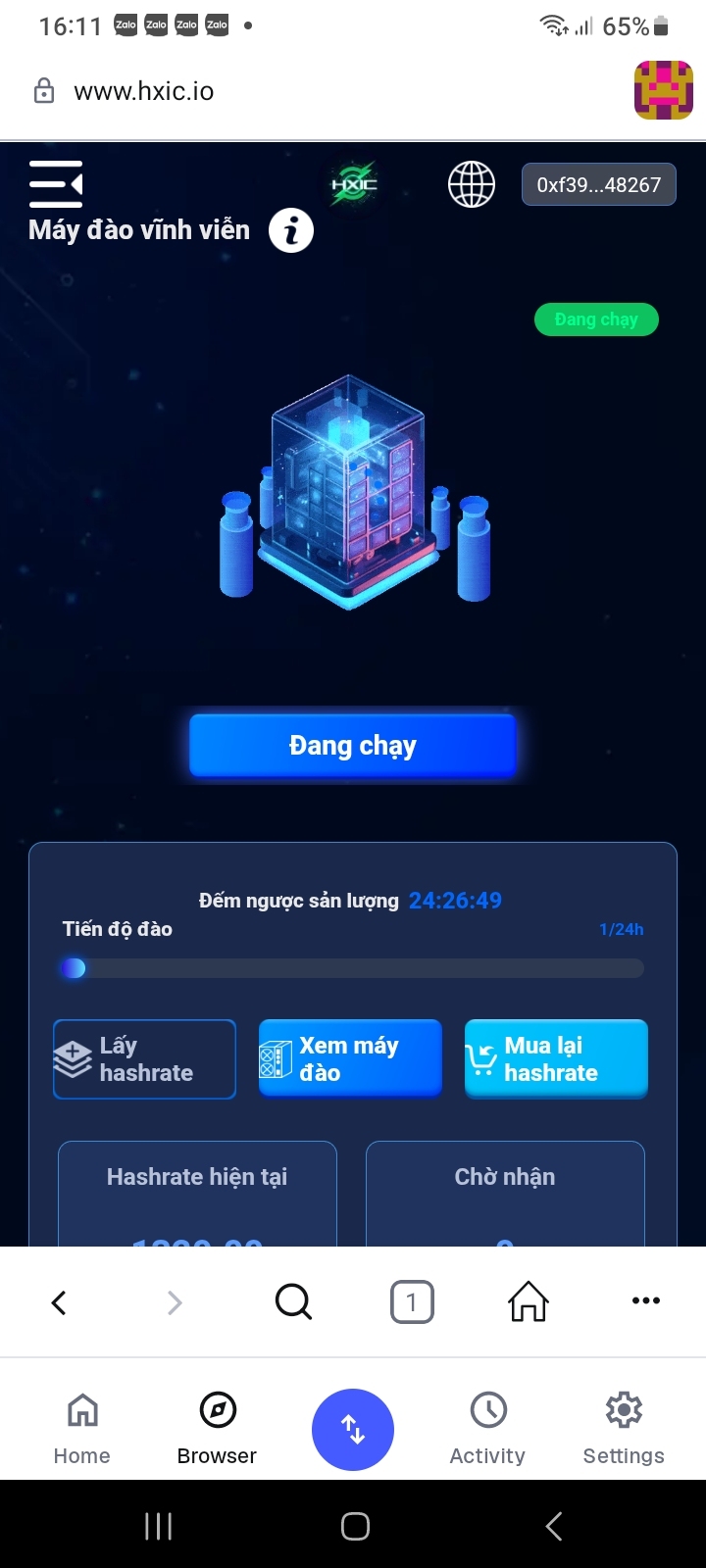Image resolution: width=706 pixels, height=1568 pixels.
Task: Open the hamburger drawer menu
Action: [56, 183]
